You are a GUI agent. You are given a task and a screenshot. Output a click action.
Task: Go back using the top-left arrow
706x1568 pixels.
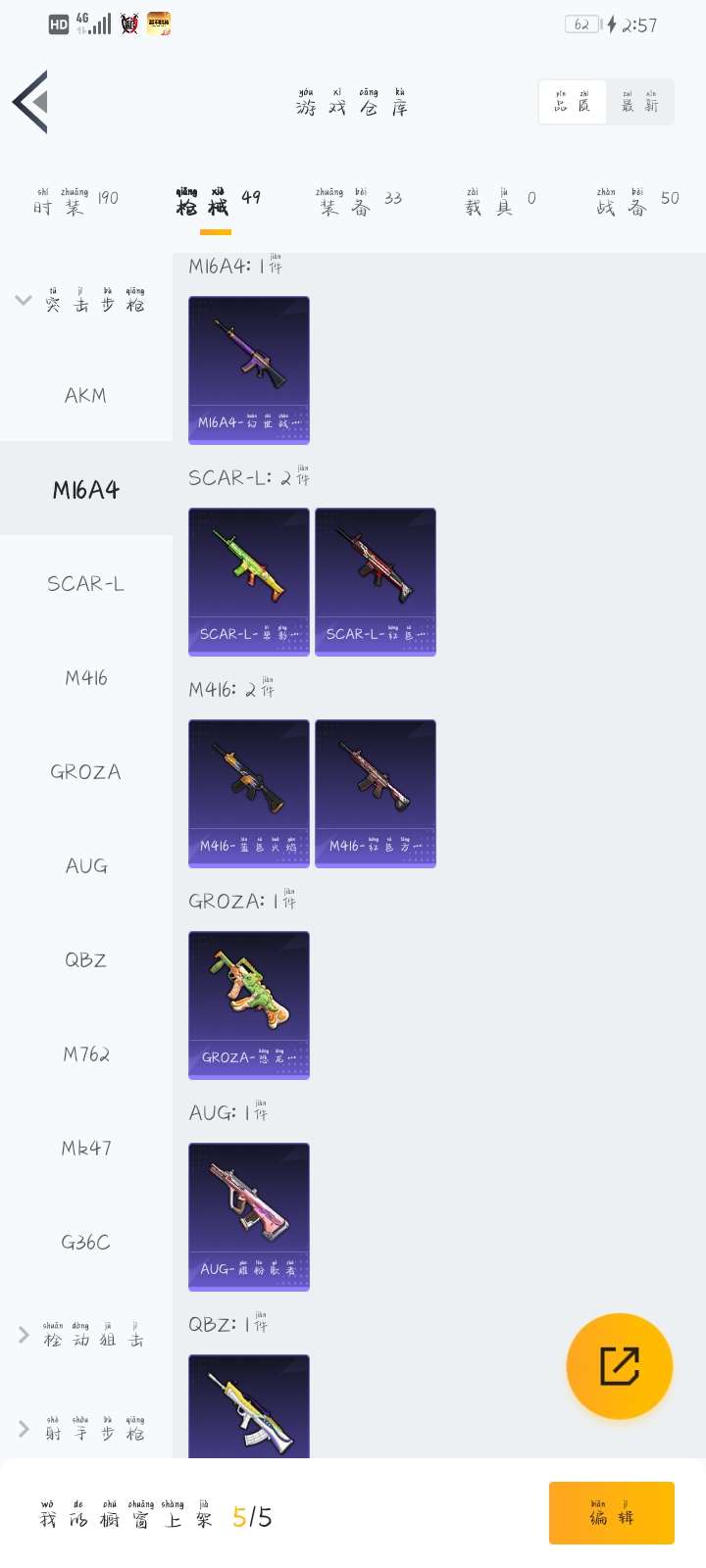coord(30,102)
